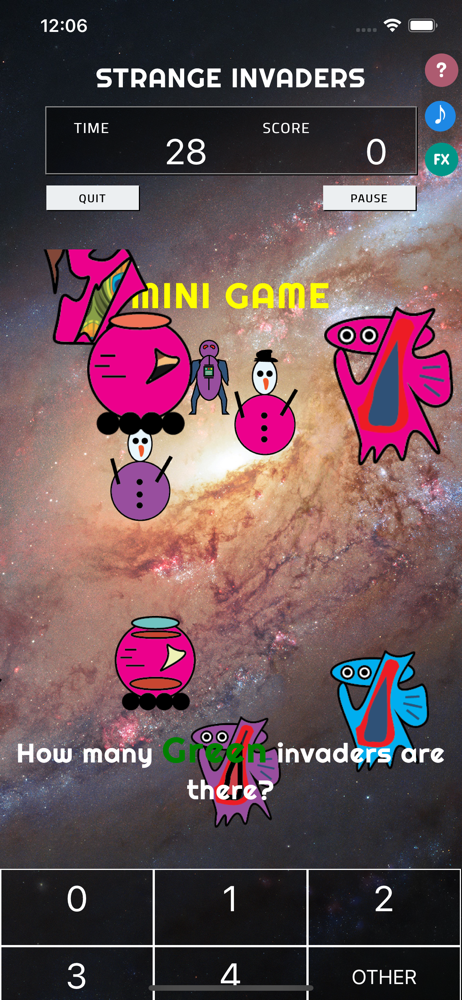The height and width of the screenshot is (1000, 462).
Task: Quit the current game
Action: 93,198
